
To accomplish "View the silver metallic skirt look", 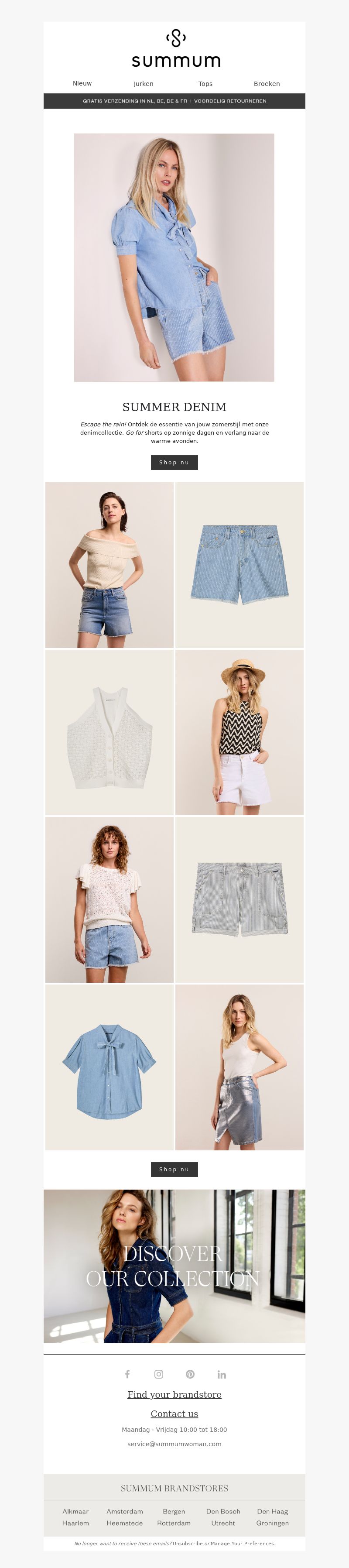I will pos(239,1067).
